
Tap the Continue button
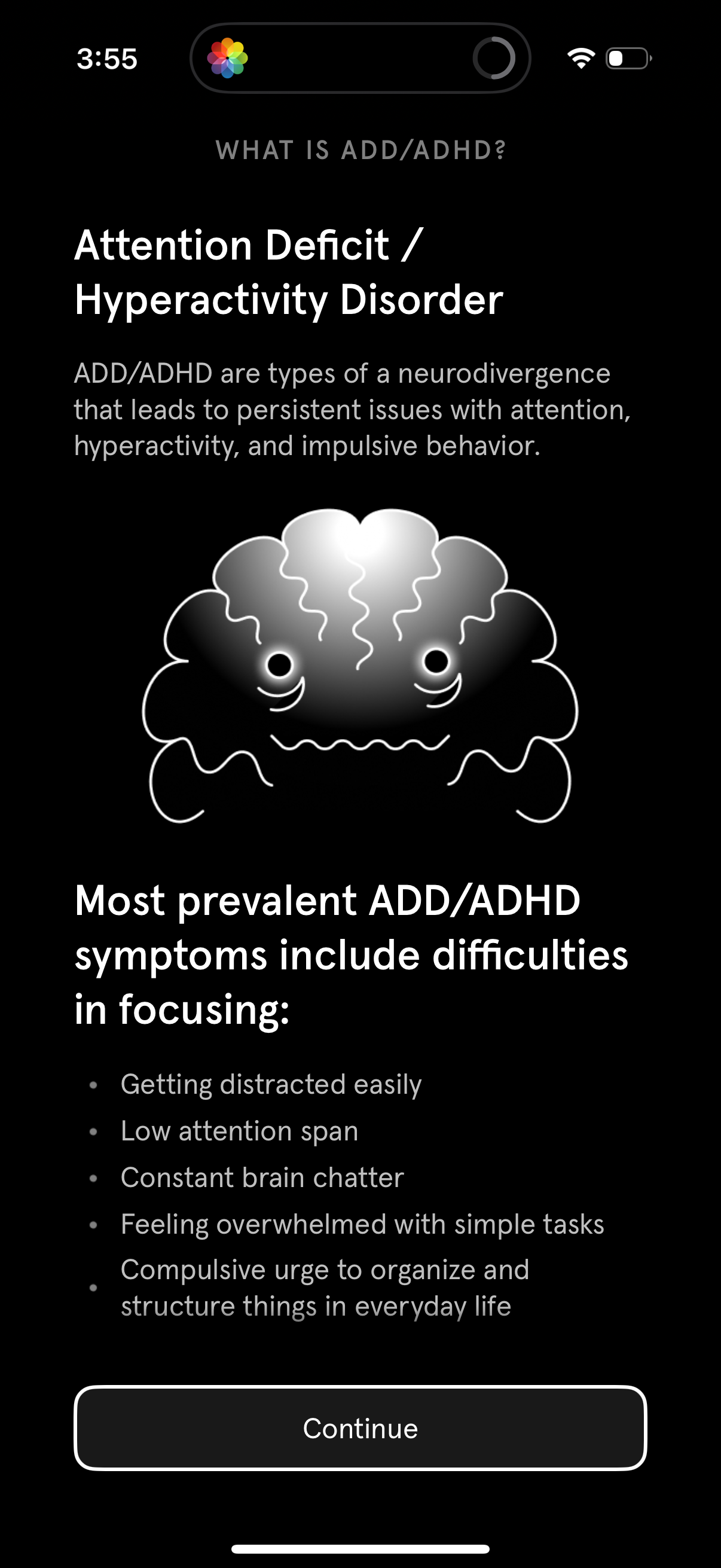click(360, 1428)
